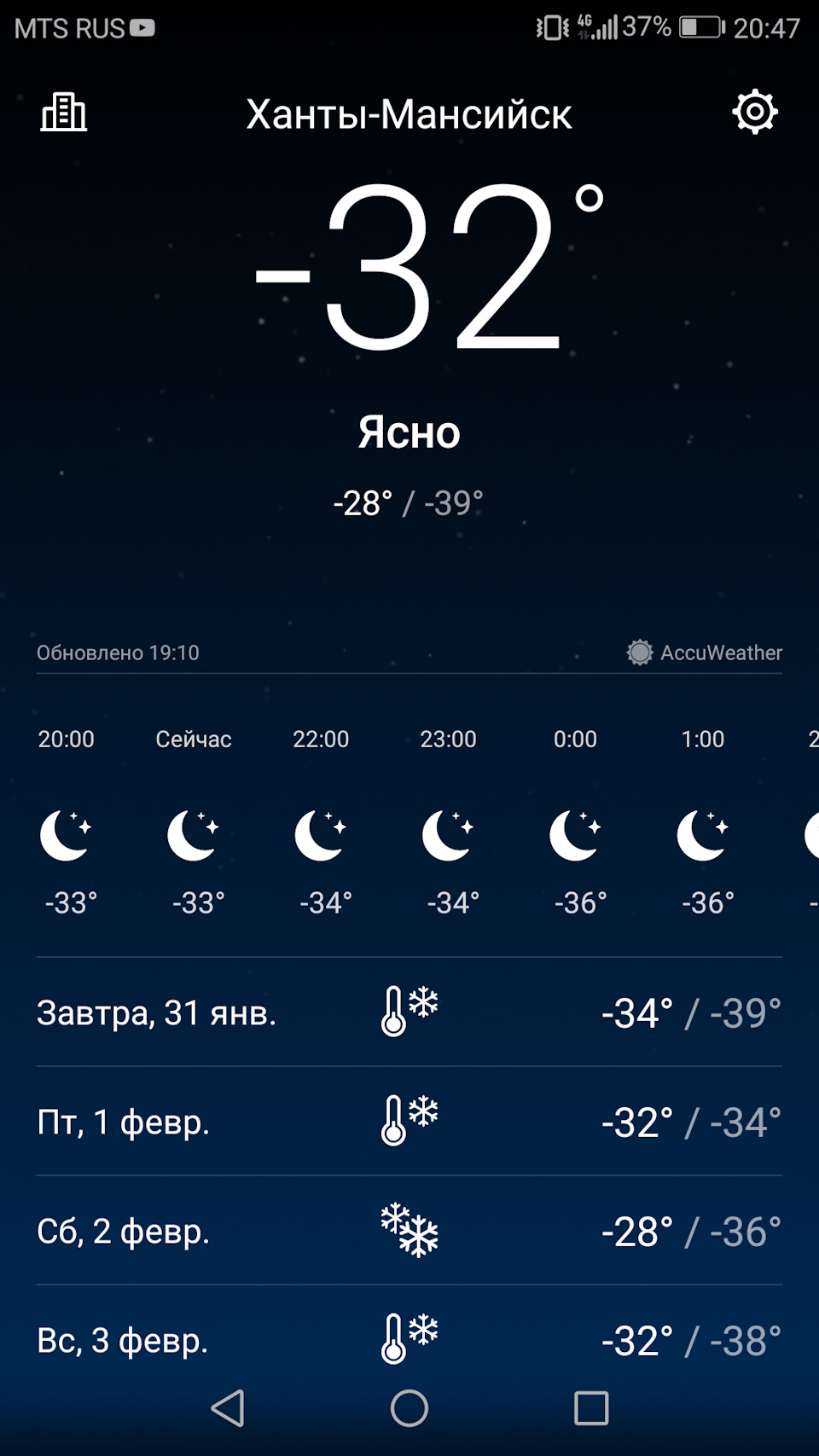Open forecast for Завтра, 31 янв.
This screenshot has height=1456, width=819.
409,1012
